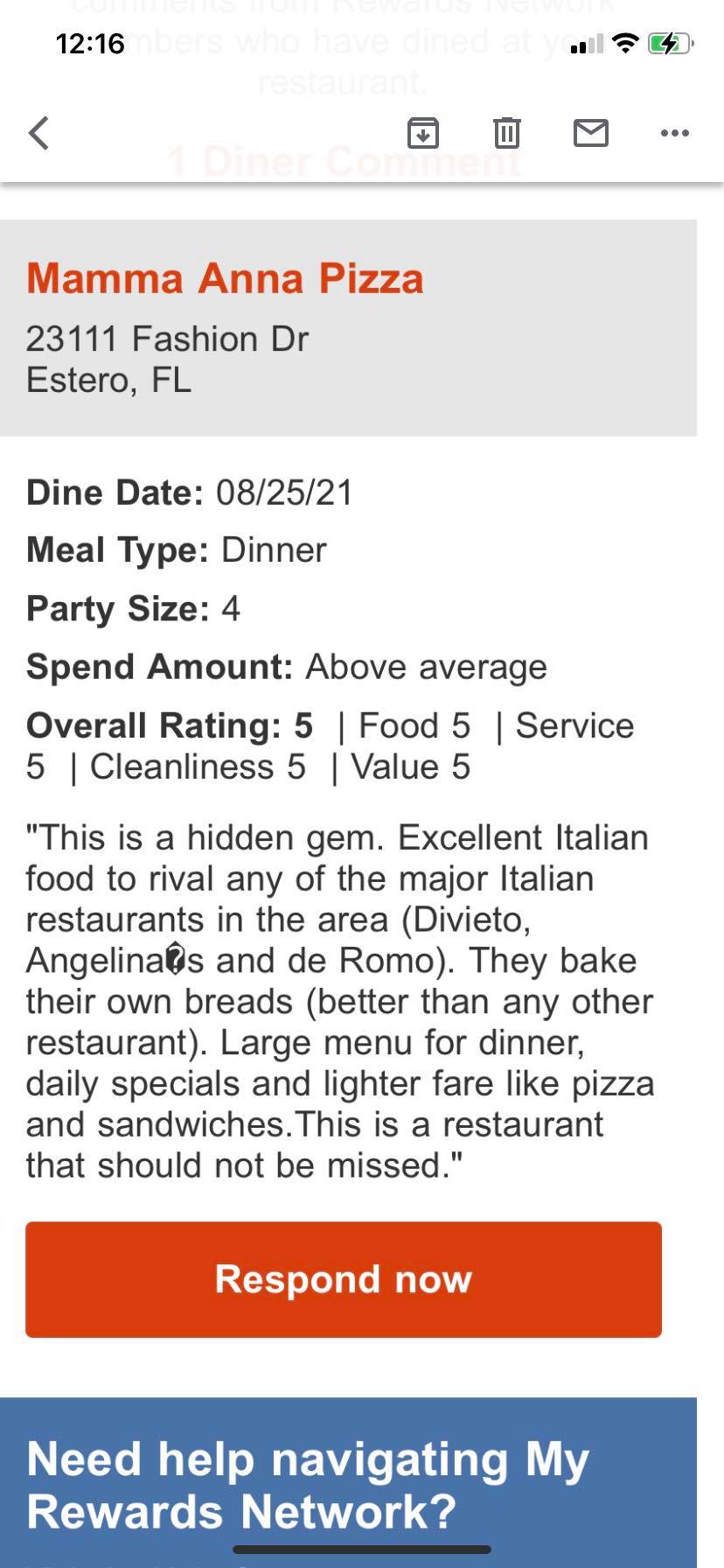Screen dimensions: 724x1568
Task: Mark this email as unread
Action: click(590, 133)
